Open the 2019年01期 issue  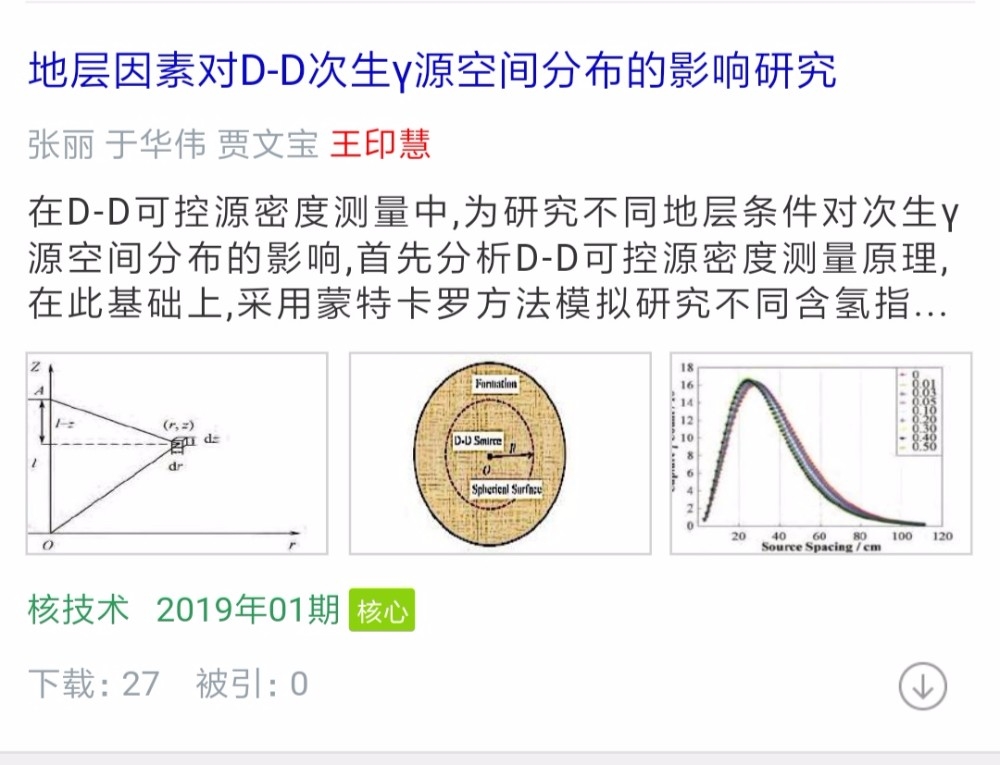248,610
